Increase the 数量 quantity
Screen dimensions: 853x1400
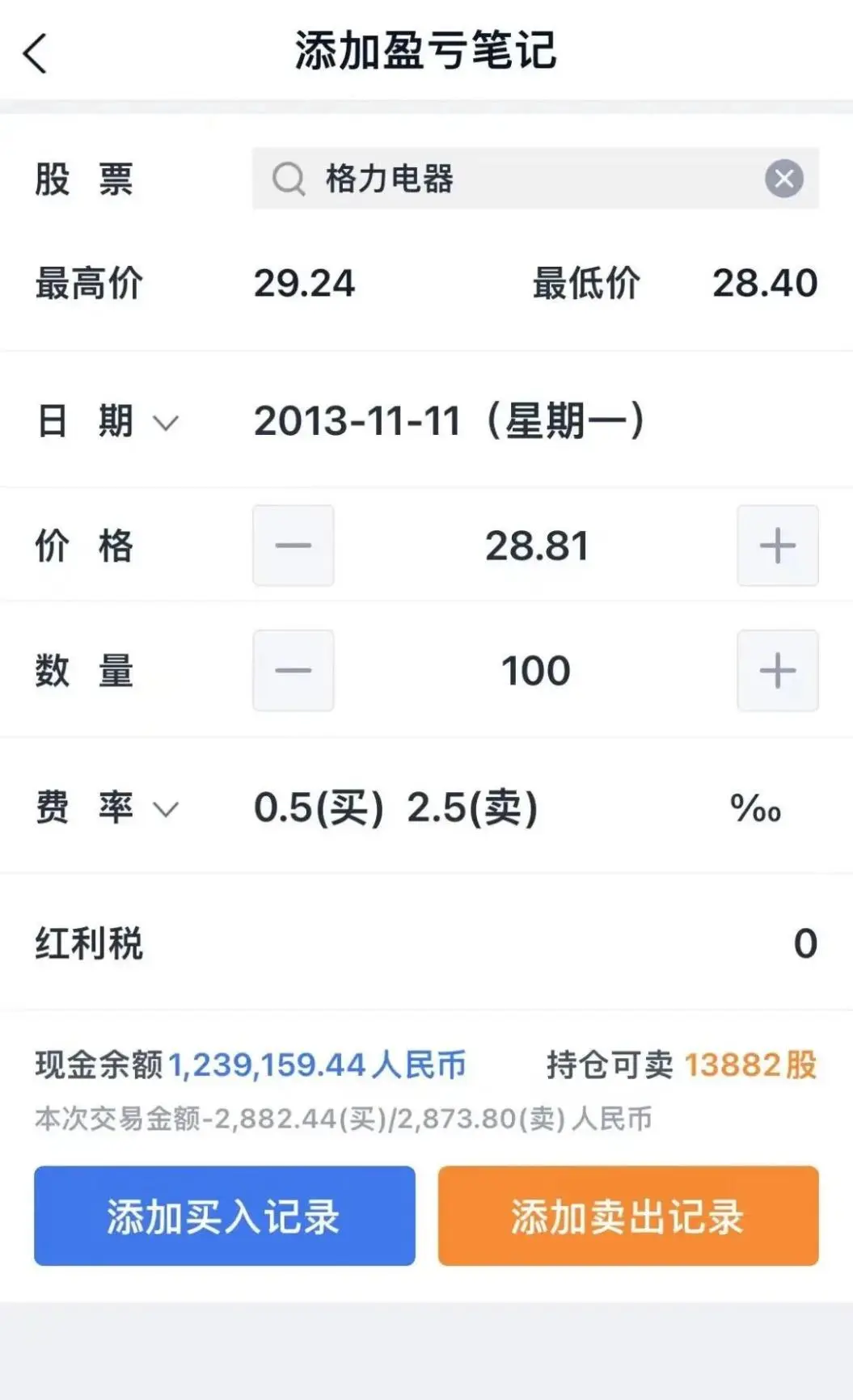coord(777,671)
